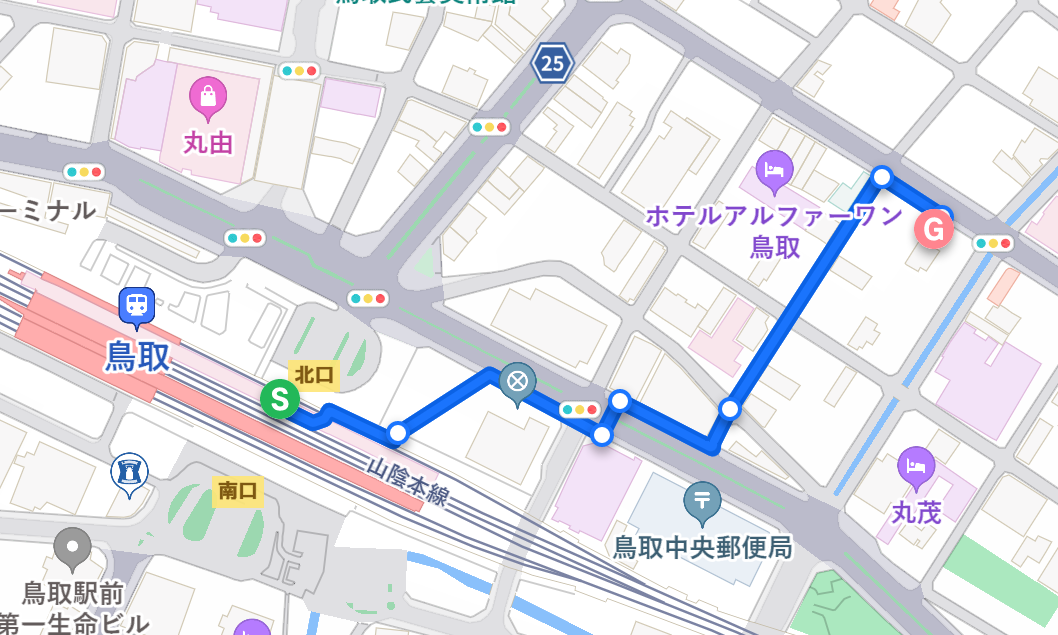Tap the green S start marker
This screenshot has width=1058, height=635.
tap(280, 400)
